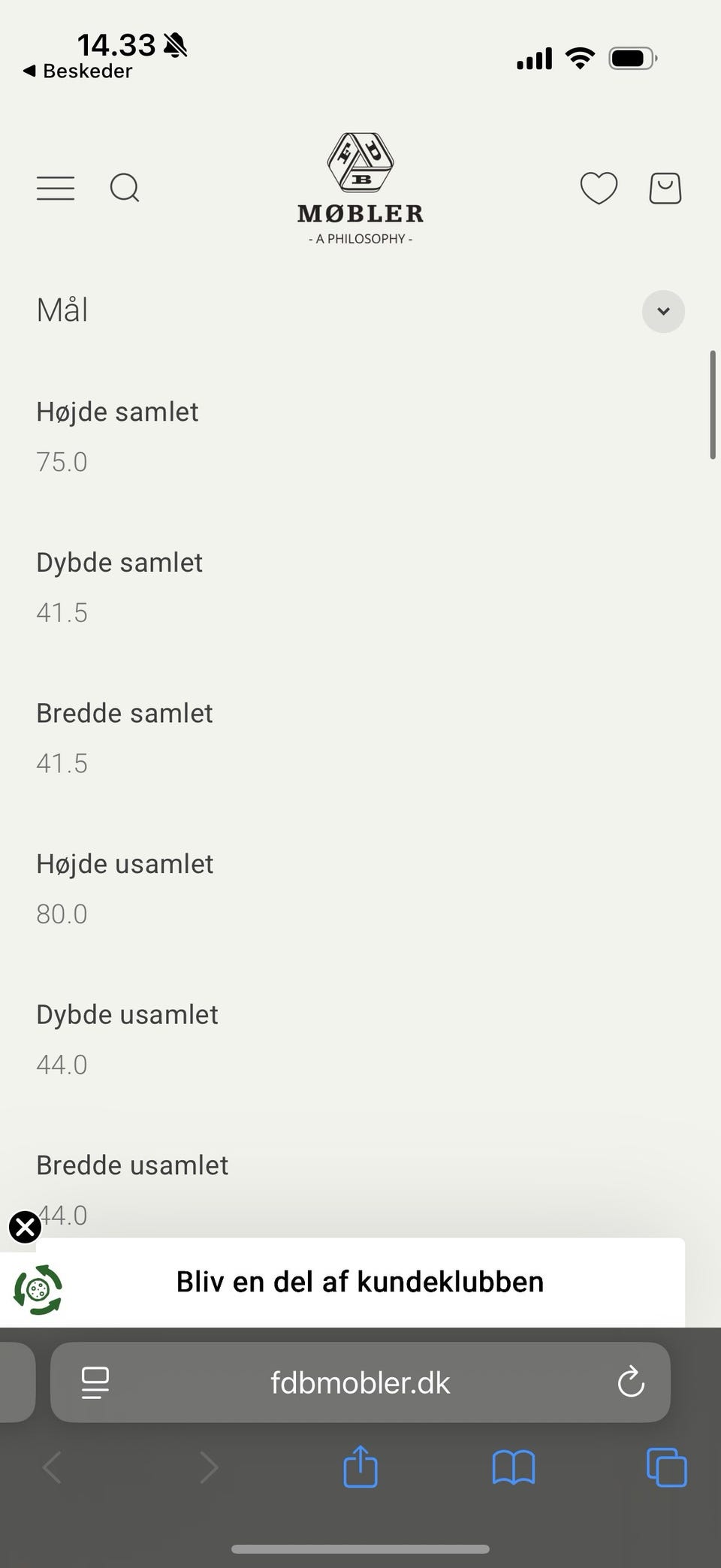The width and height of the screenshot is (721, 1568).
Task: Open cookie settings icon
Action: pos(38,1289)
